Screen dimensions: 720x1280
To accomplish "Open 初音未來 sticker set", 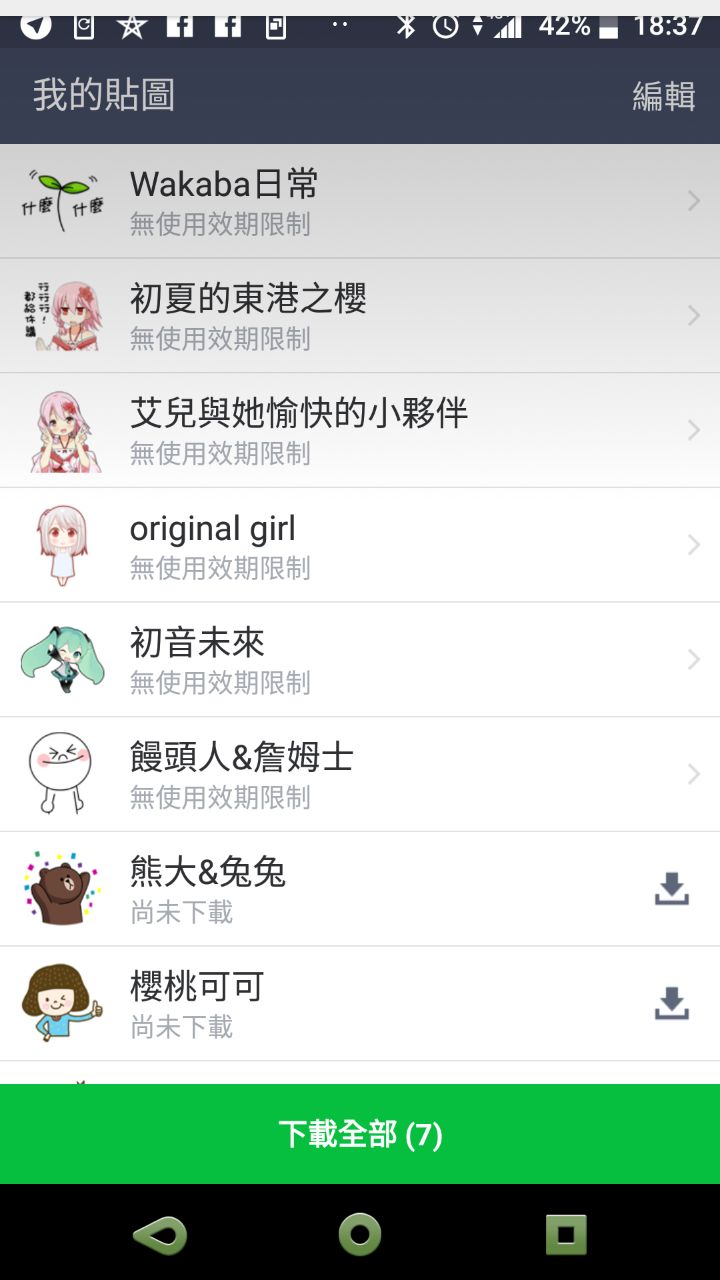I will pyautogui.click(x=360, y=659).
